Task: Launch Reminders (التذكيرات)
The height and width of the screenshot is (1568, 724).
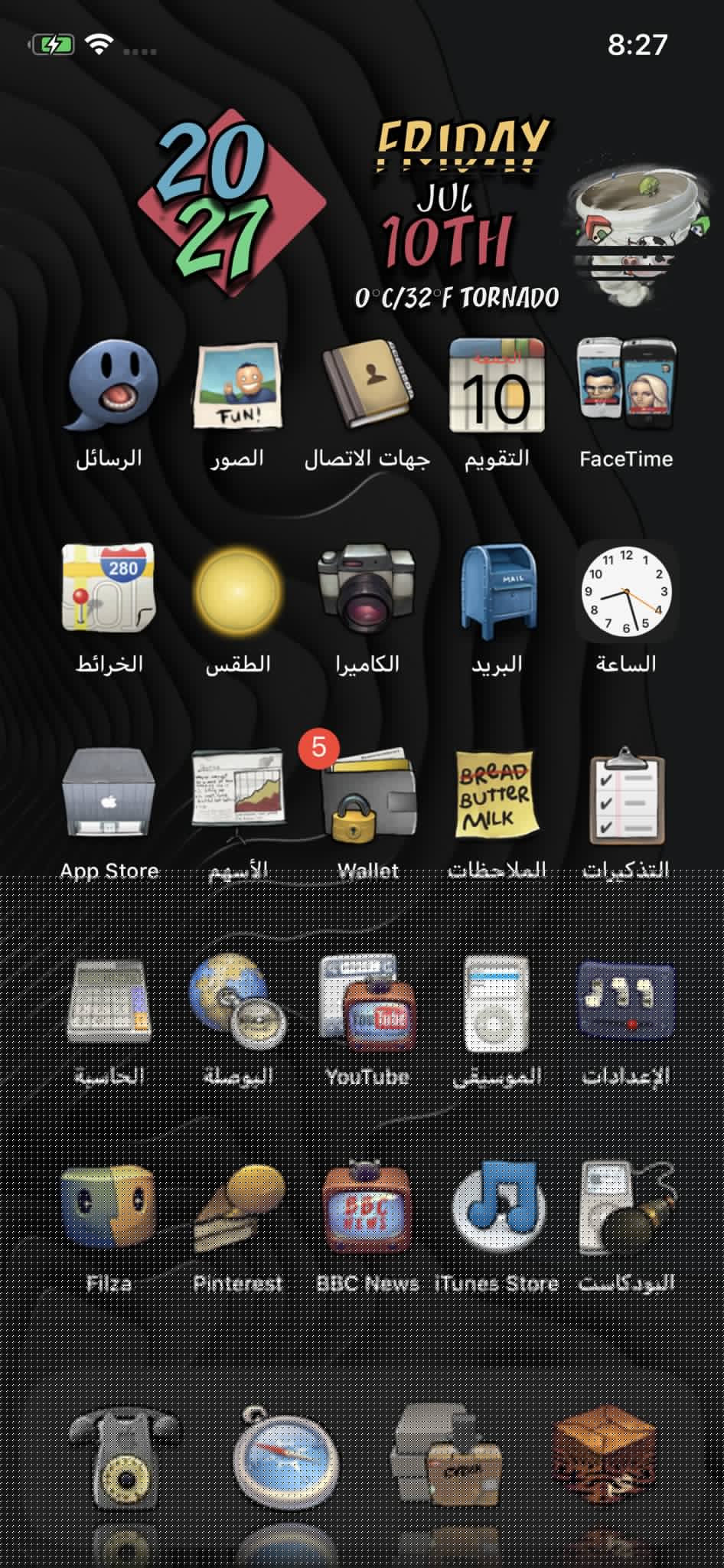Action: (626, 796)
